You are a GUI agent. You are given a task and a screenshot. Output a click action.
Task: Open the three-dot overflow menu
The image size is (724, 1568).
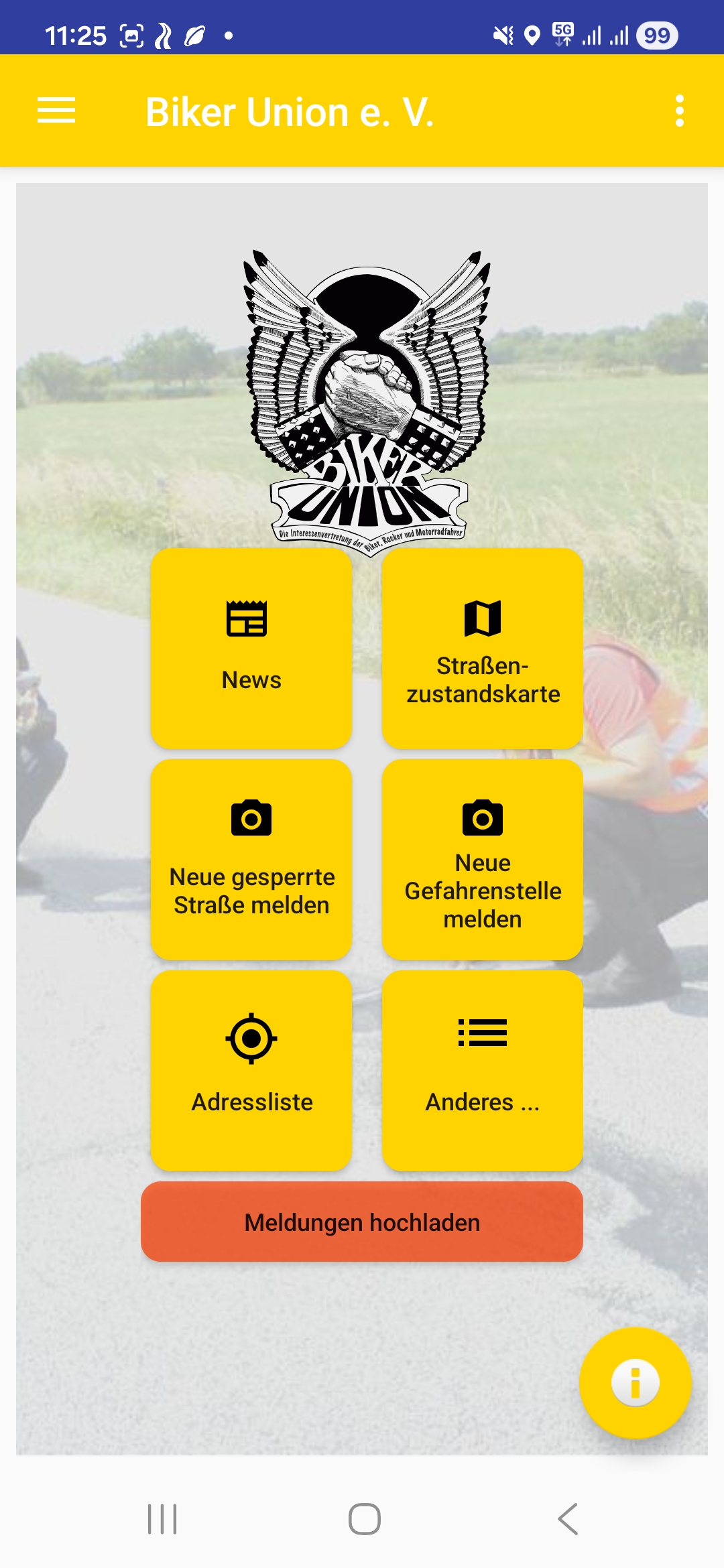point(679,111)
